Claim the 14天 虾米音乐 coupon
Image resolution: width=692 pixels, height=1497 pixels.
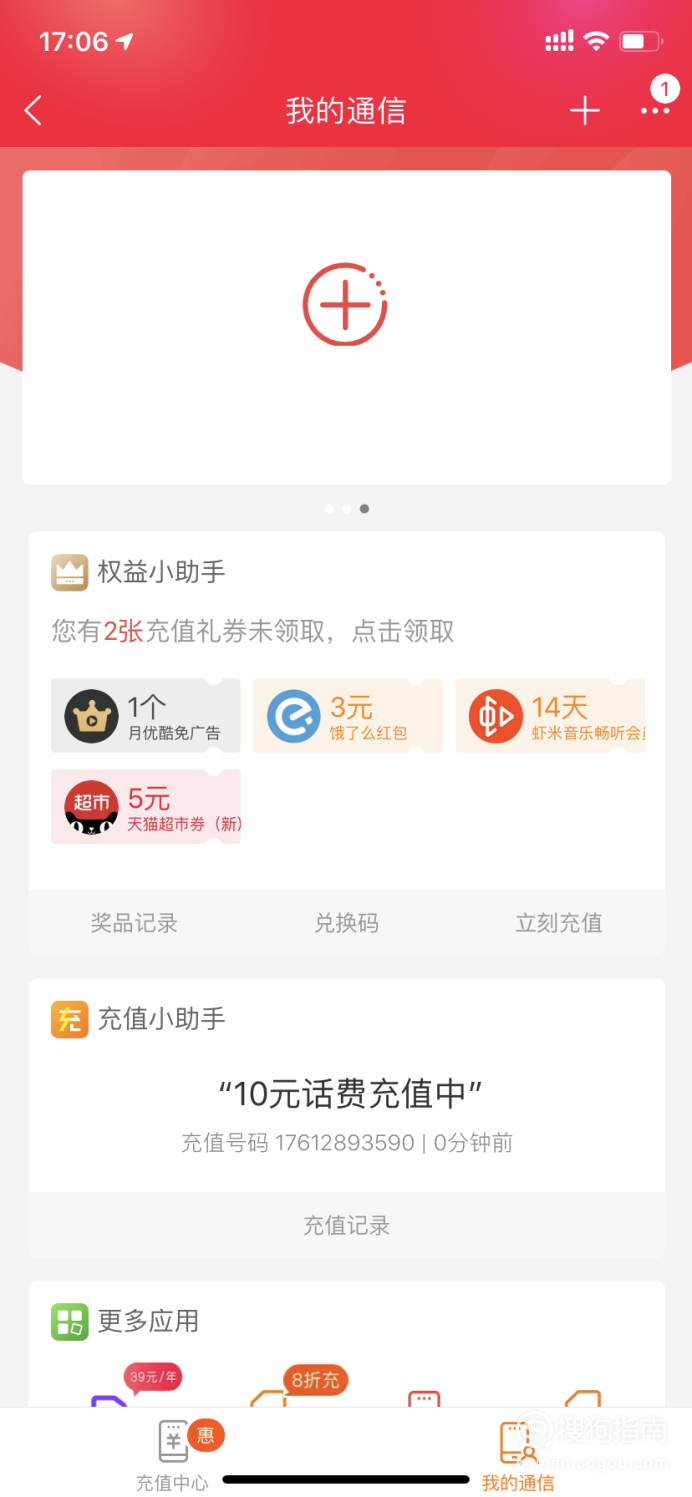550,716
